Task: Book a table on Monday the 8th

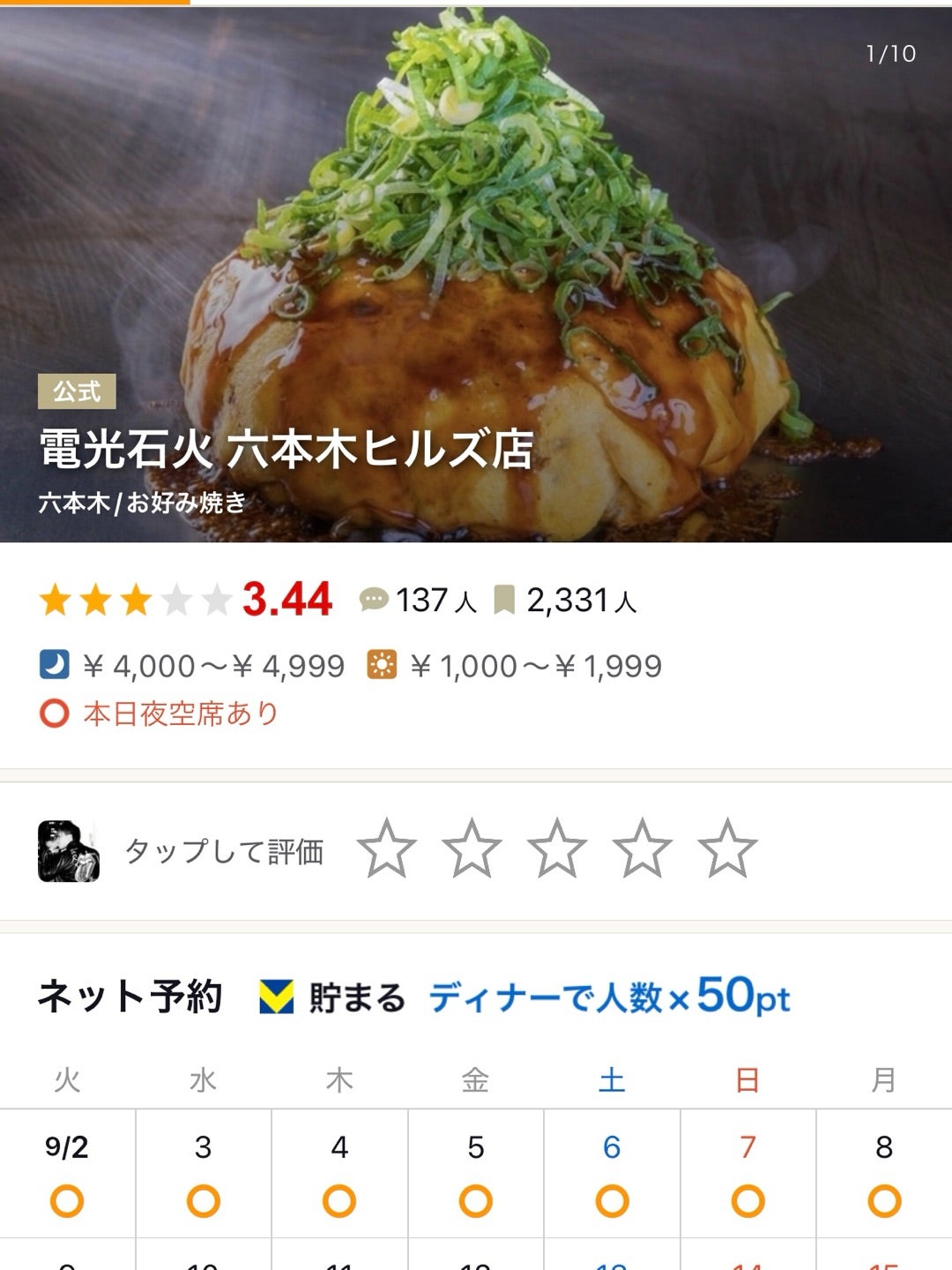Action: coord(884,1175)
